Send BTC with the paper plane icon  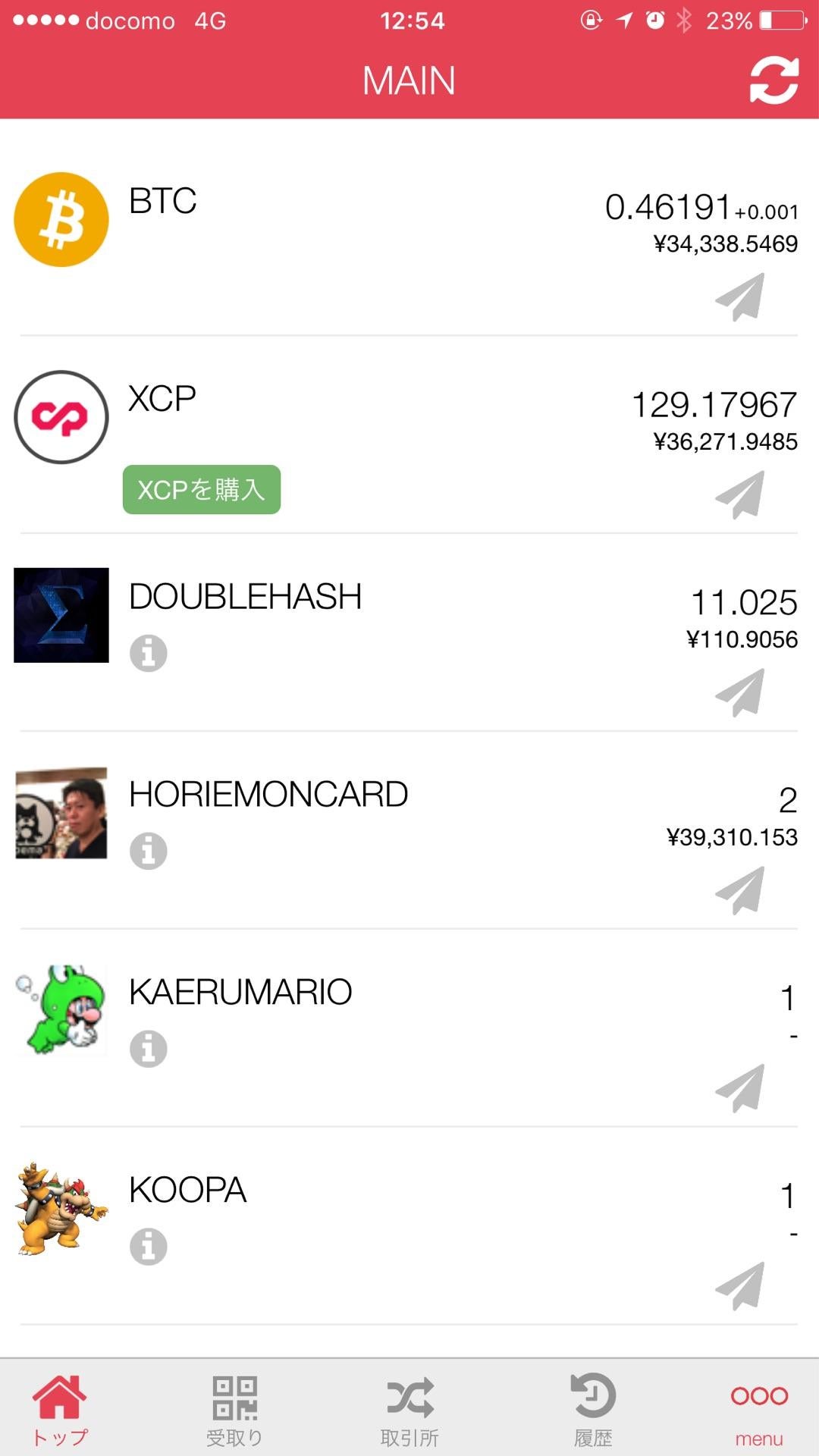(x=740, y=297)
